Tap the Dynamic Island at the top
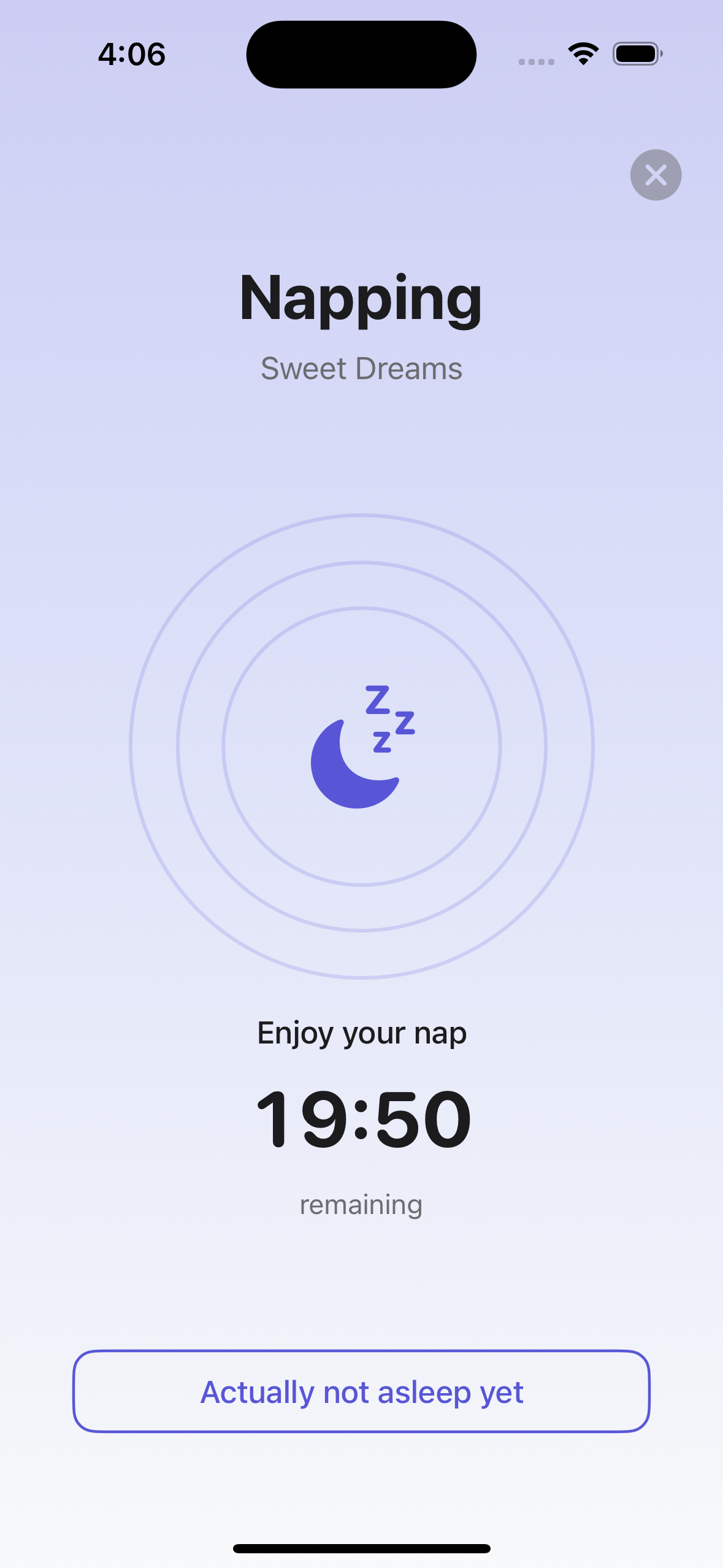Image resolution: width=723 pixels, height=1568 pixels. click(361, 54)
